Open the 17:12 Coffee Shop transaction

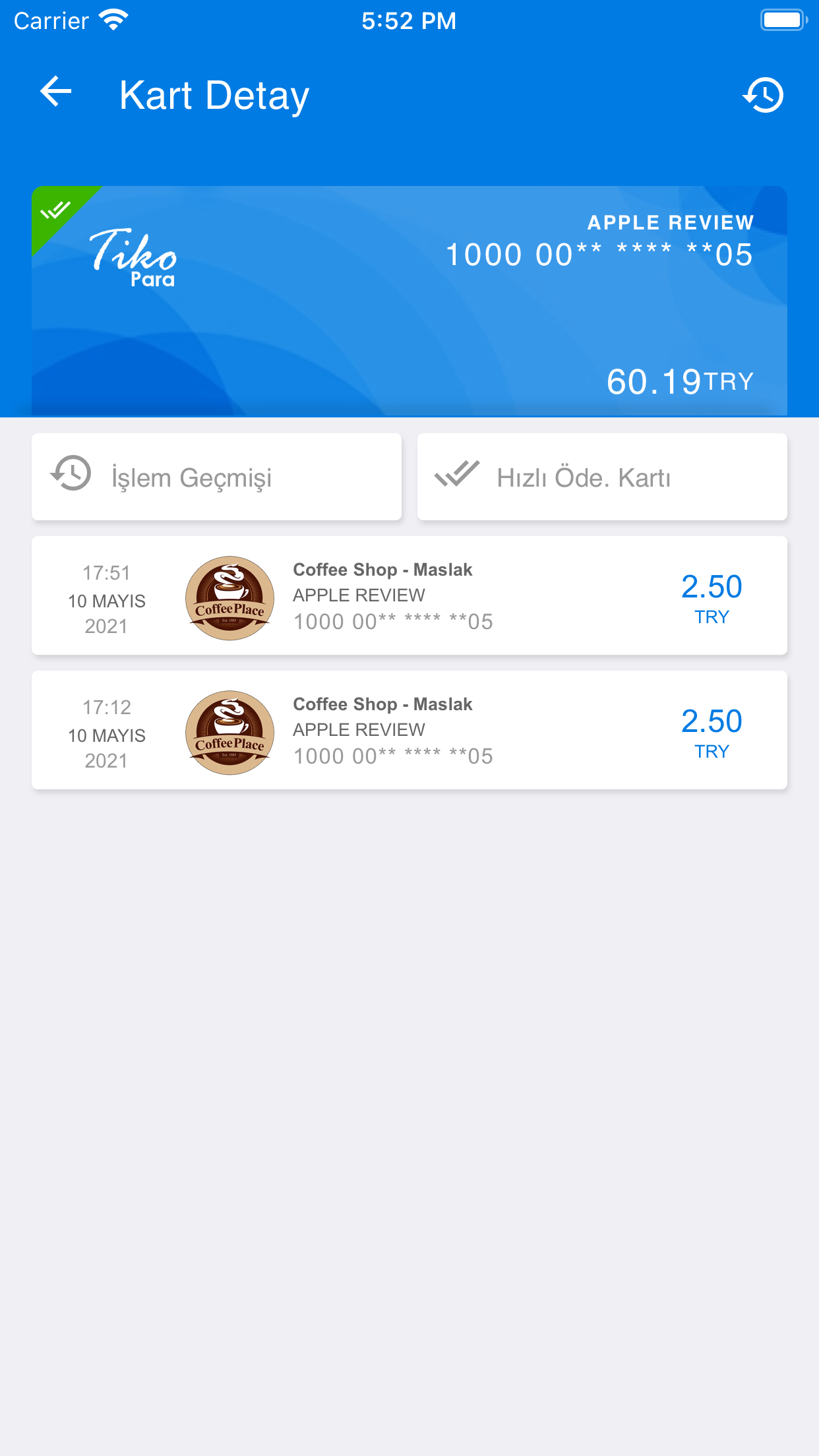pos(409,730)
